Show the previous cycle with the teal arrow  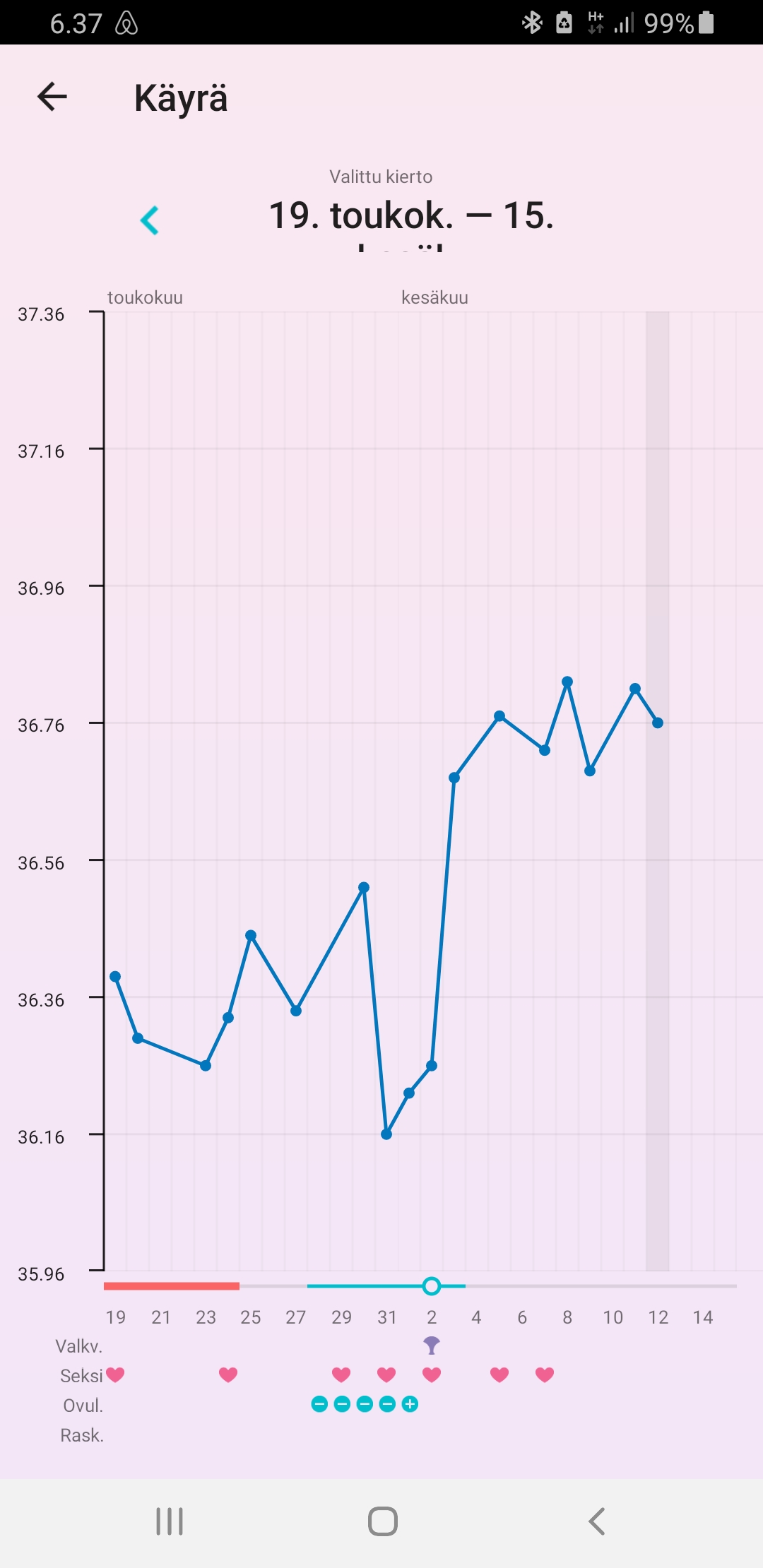[150, 220]
